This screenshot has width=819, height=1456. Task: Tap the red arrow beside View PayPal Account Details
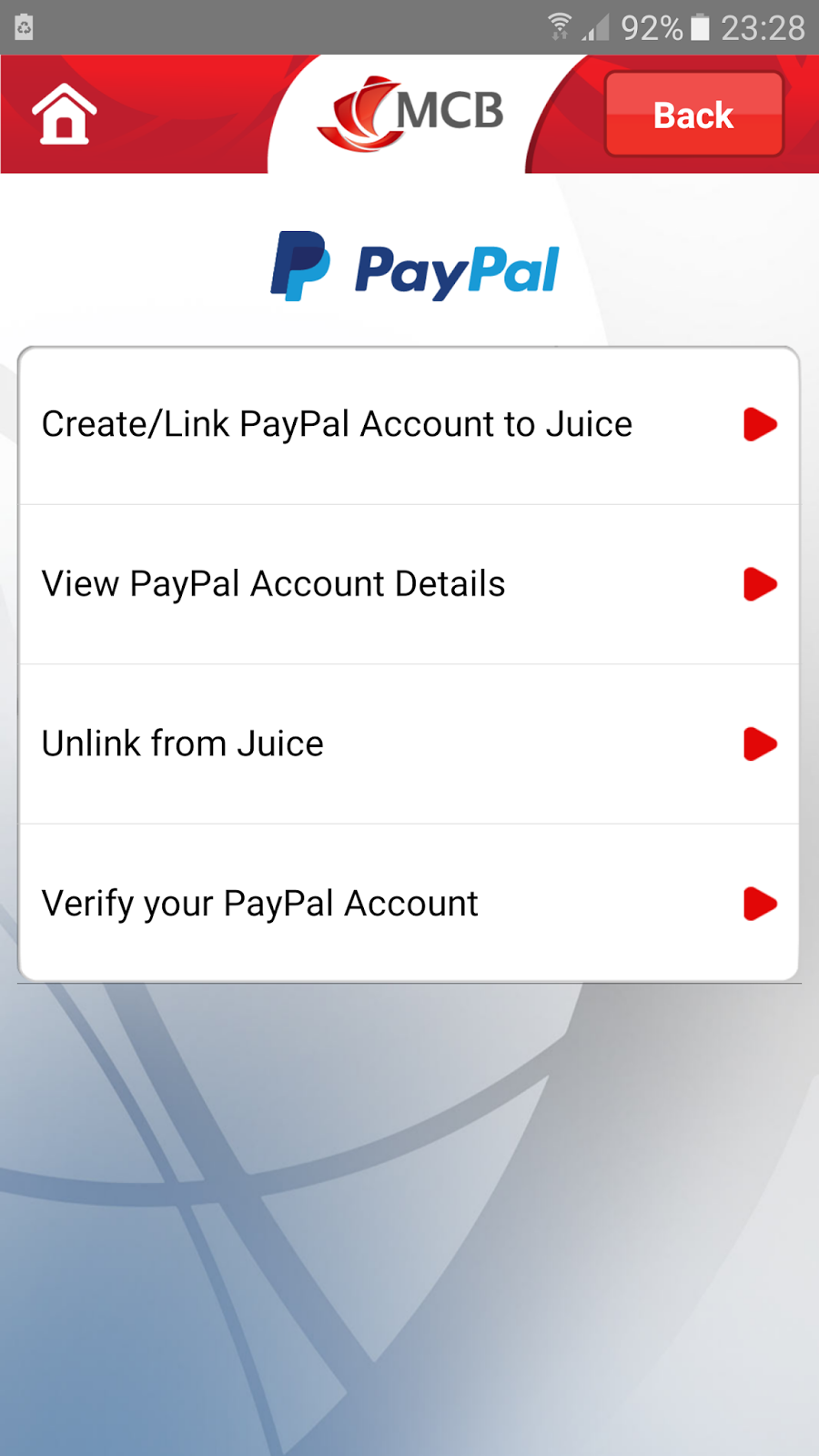[x=759, y=584]
